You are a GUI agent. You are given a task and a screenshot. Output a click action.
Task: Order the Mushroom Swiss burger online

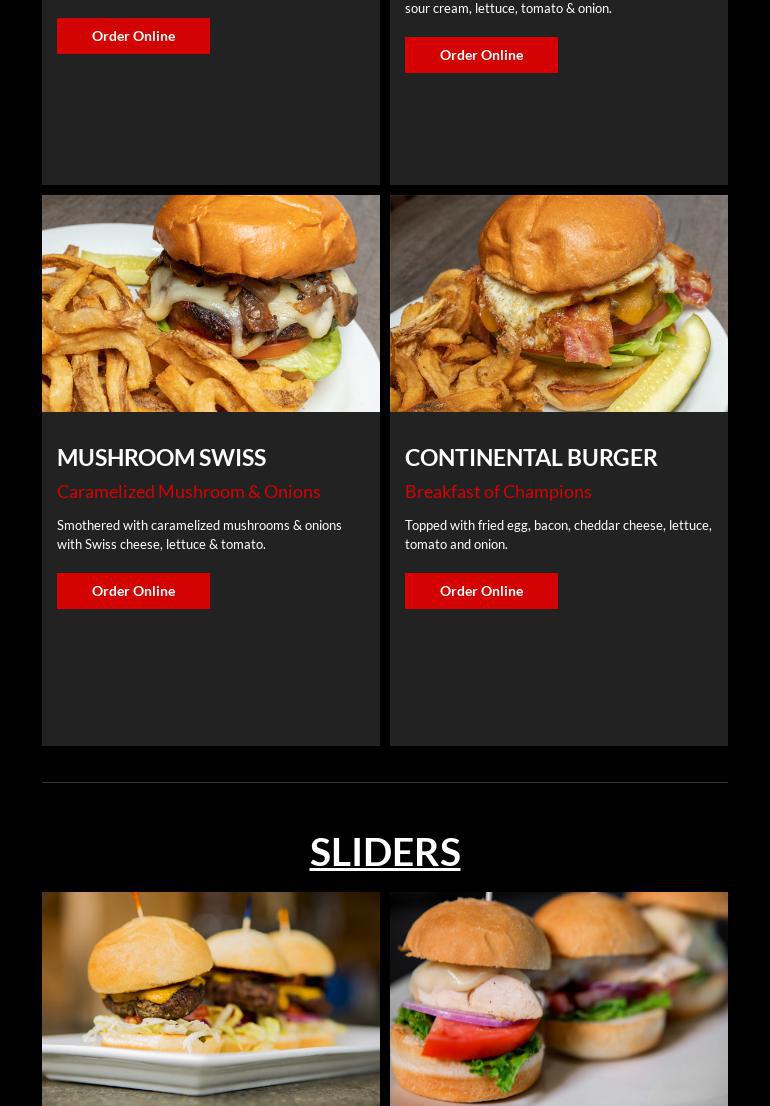click(133, 591)
